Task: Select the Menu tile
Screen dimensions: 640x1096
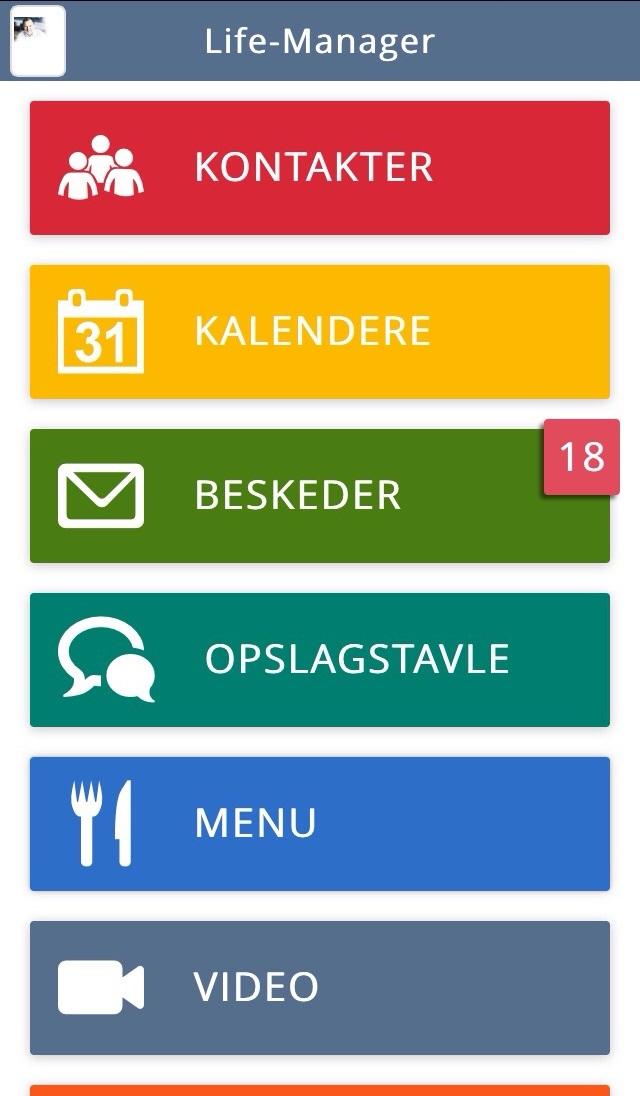Action: click(320, 824)
